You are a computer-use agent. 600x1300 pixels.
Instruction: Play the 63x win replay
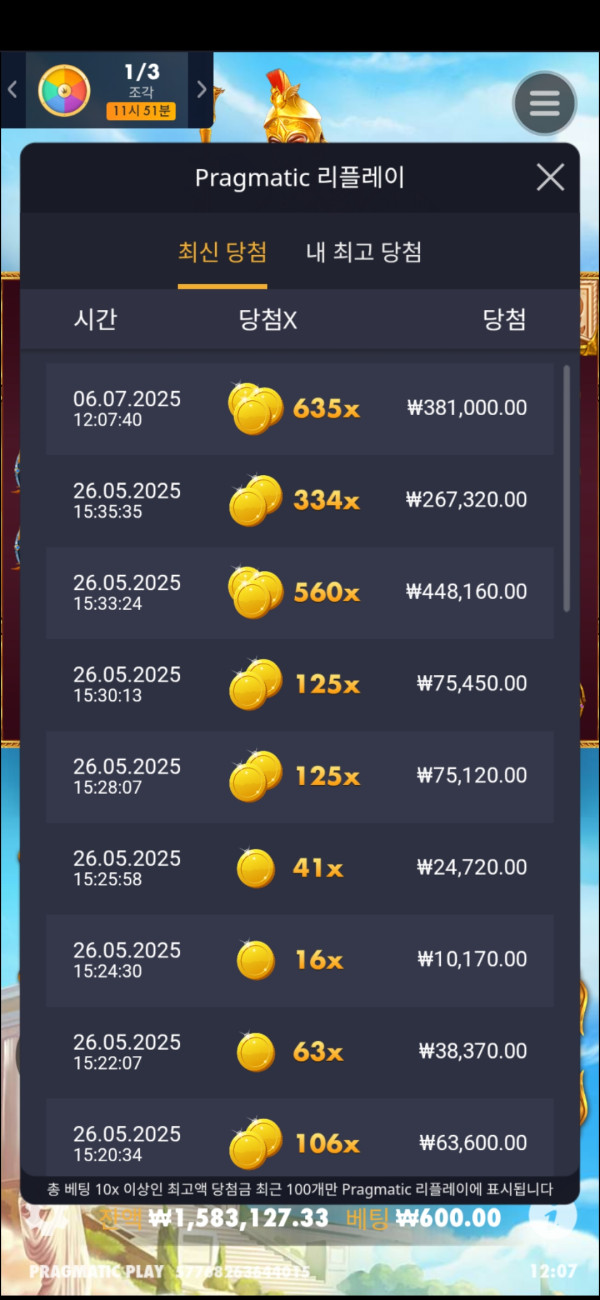(x=300, y=1052)
